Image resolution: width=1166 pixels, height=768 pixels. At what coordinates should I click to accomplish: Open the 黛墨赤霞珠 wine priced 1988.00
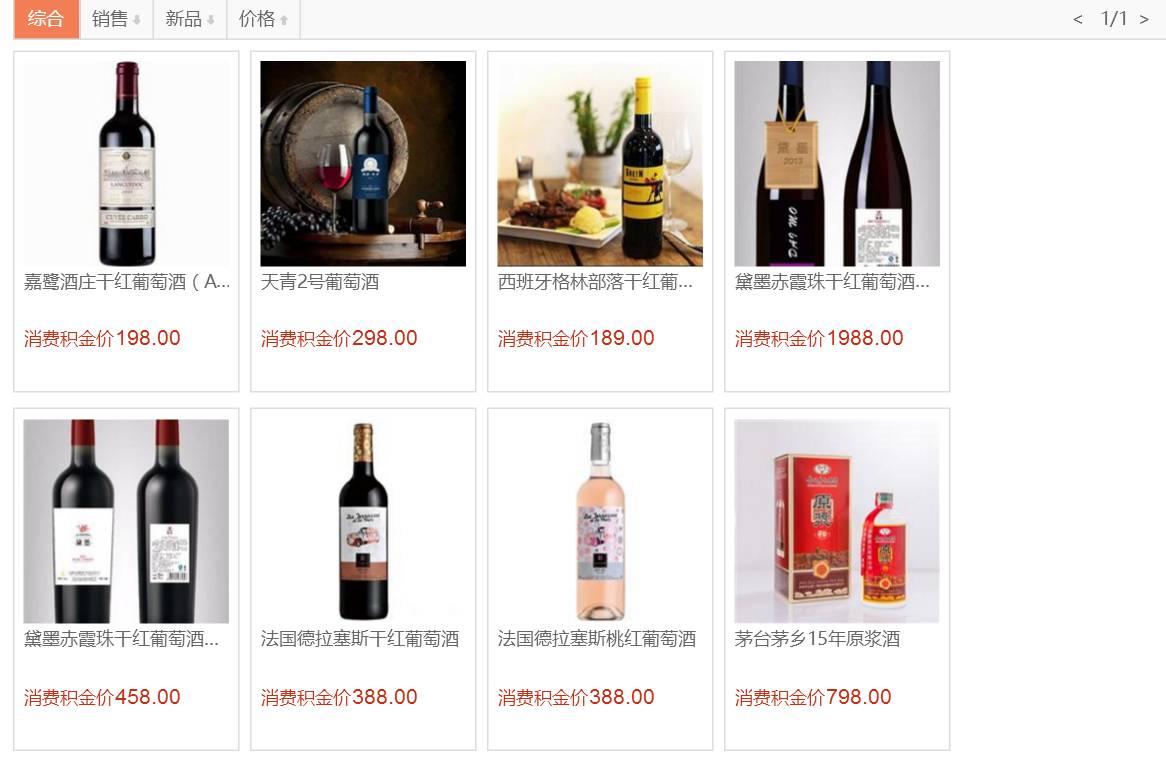[837, 165]
